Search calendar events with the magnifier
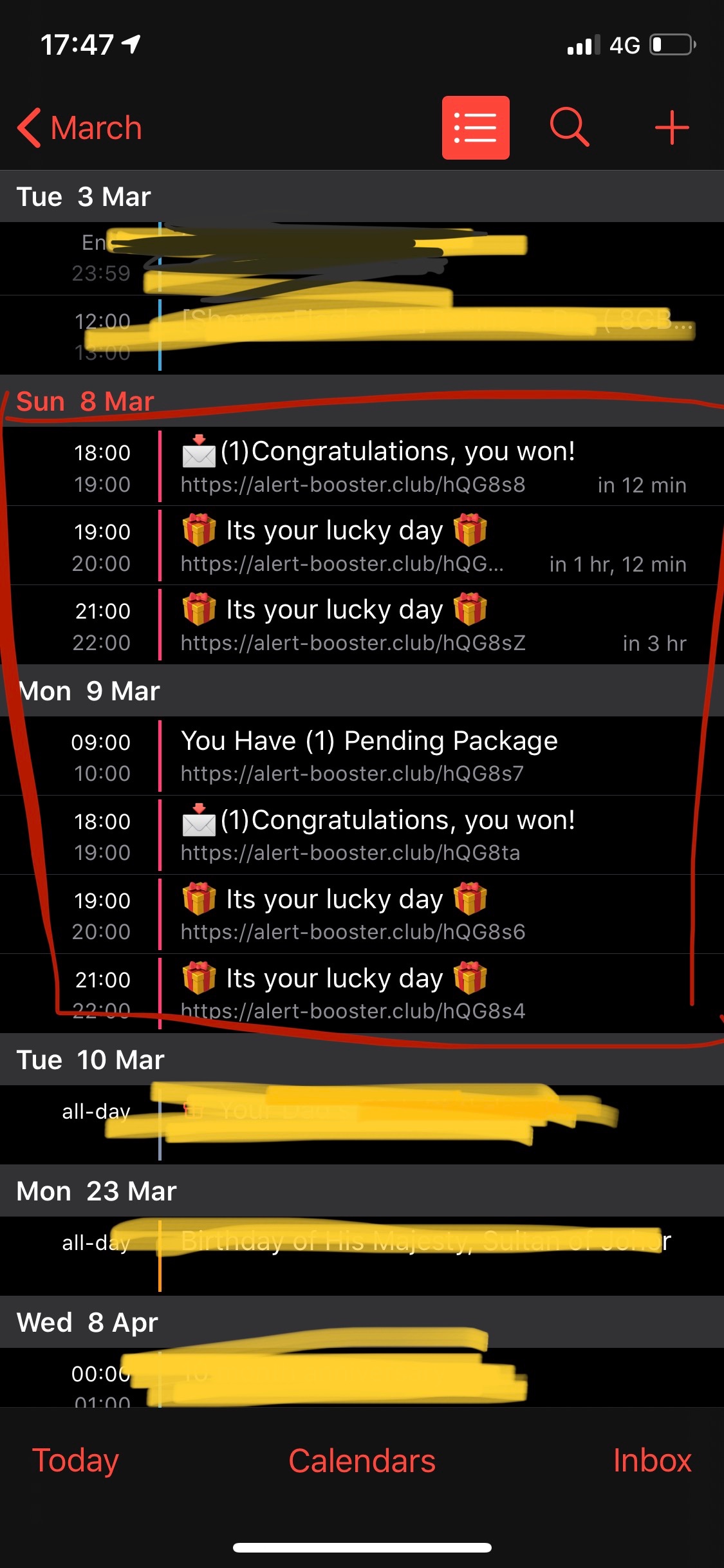Screen dimensions: 724x1568 click(x=570, y=127)
